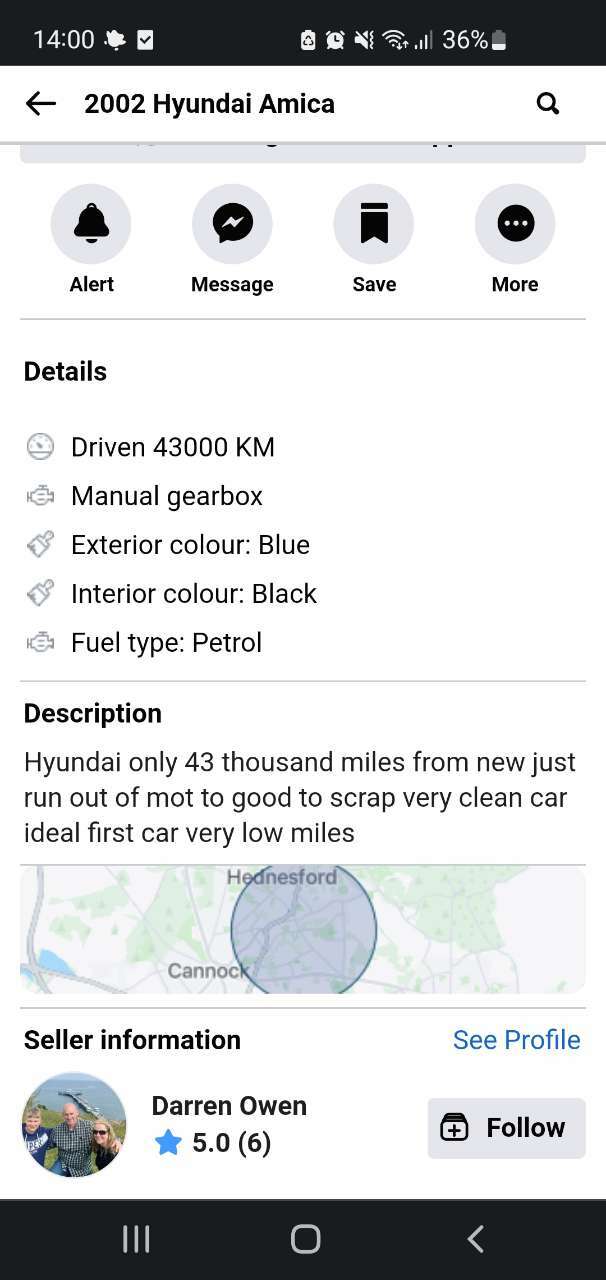The width and height of the screenshot is (606, 1280).
Task: Go to the phone's home screen
Action: point(305,1239)
